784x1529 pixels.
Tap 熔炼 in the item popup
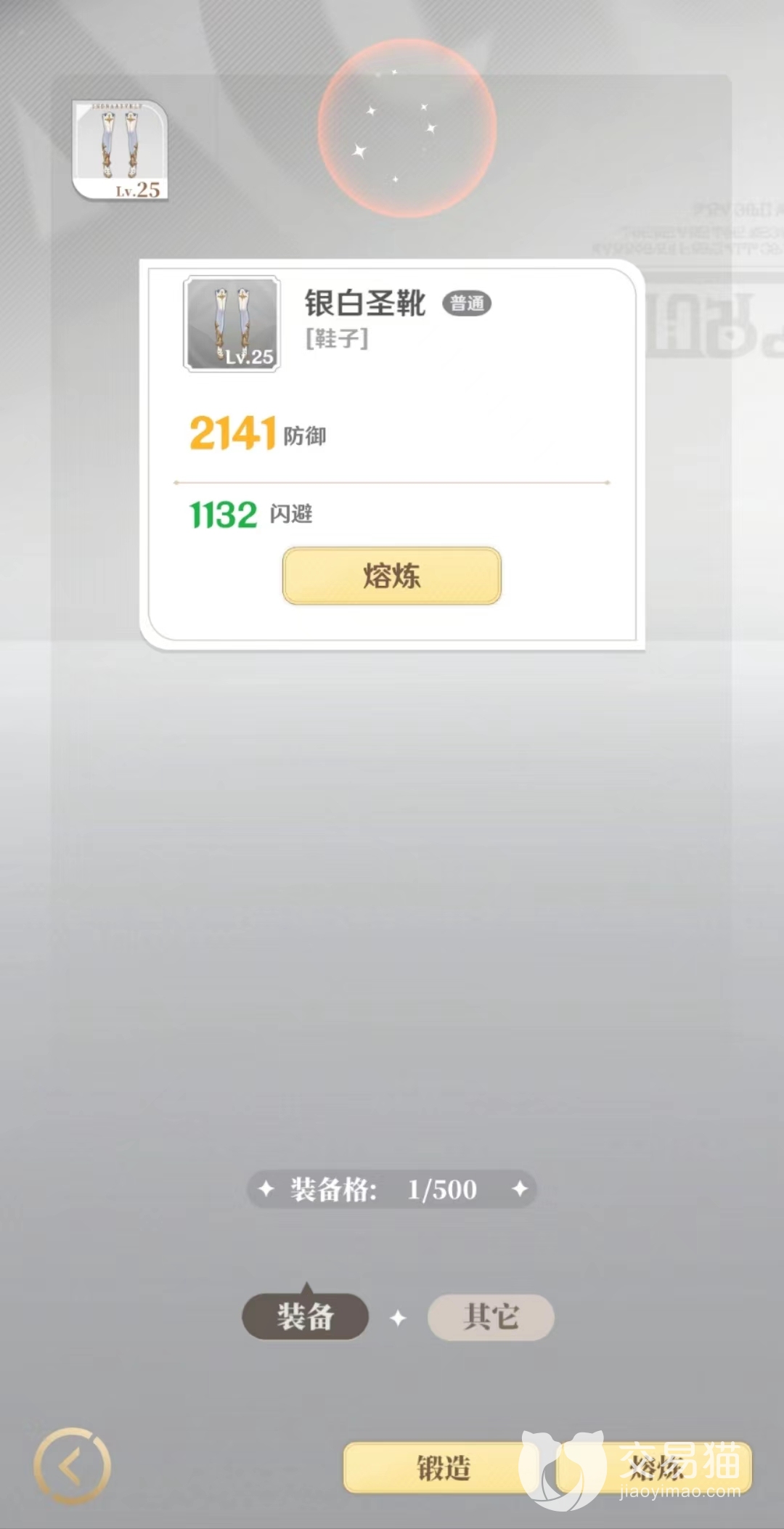391,576
